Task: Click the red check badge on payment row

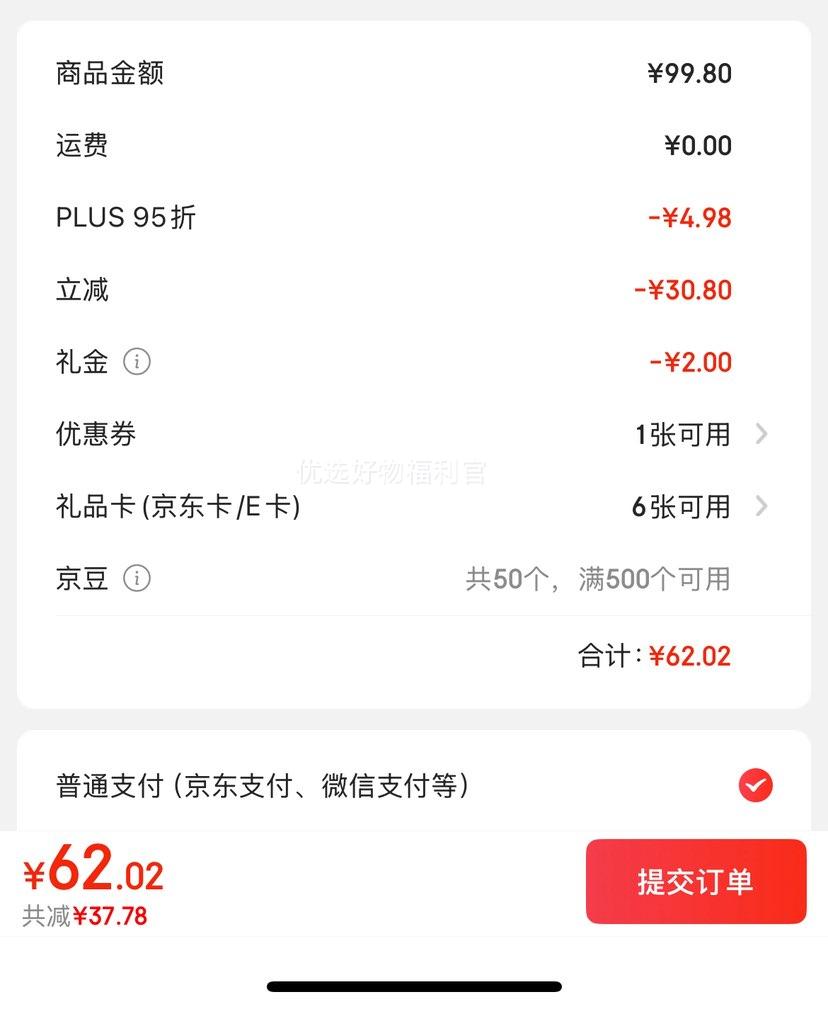Action: pos(757,786)
